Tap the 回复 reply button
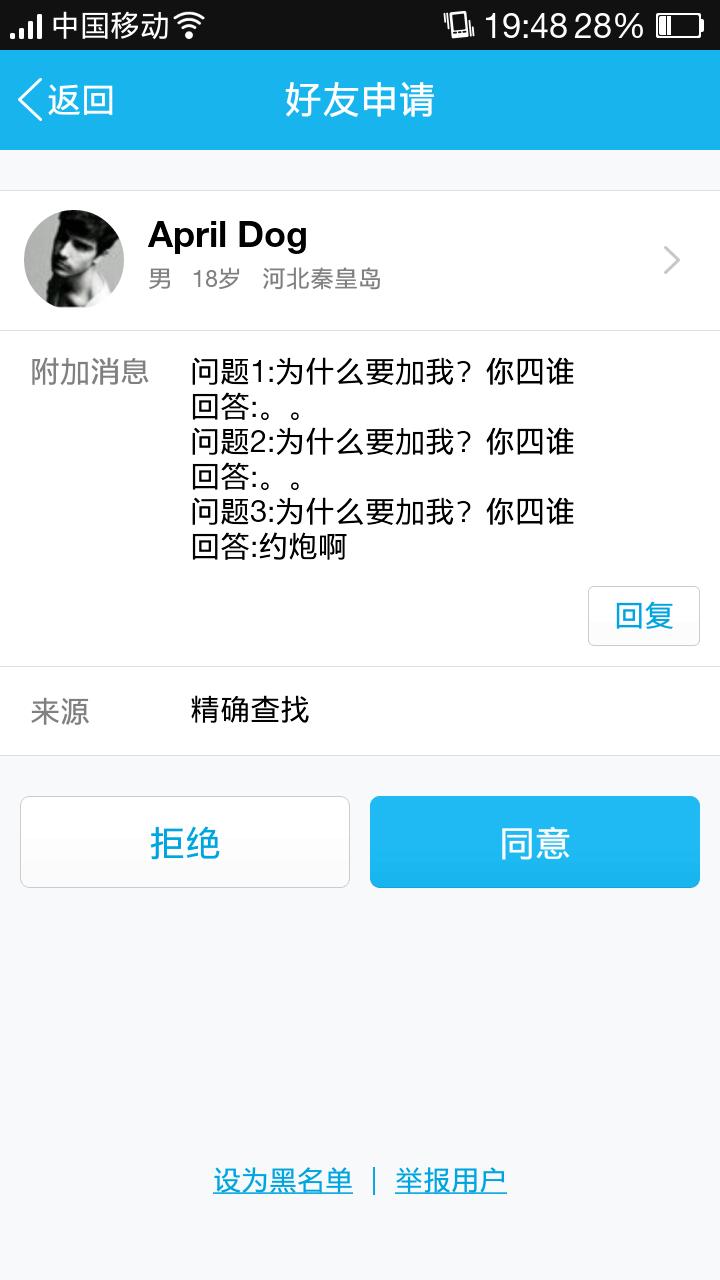 [x=644, y=616]
